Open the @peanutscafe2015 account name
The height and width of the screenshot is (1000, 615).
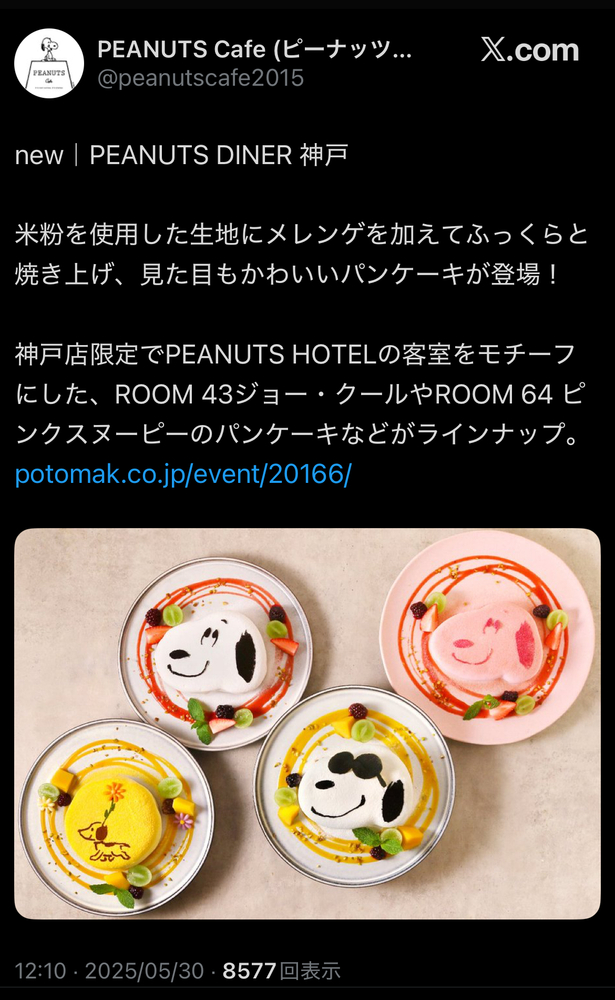200,79
